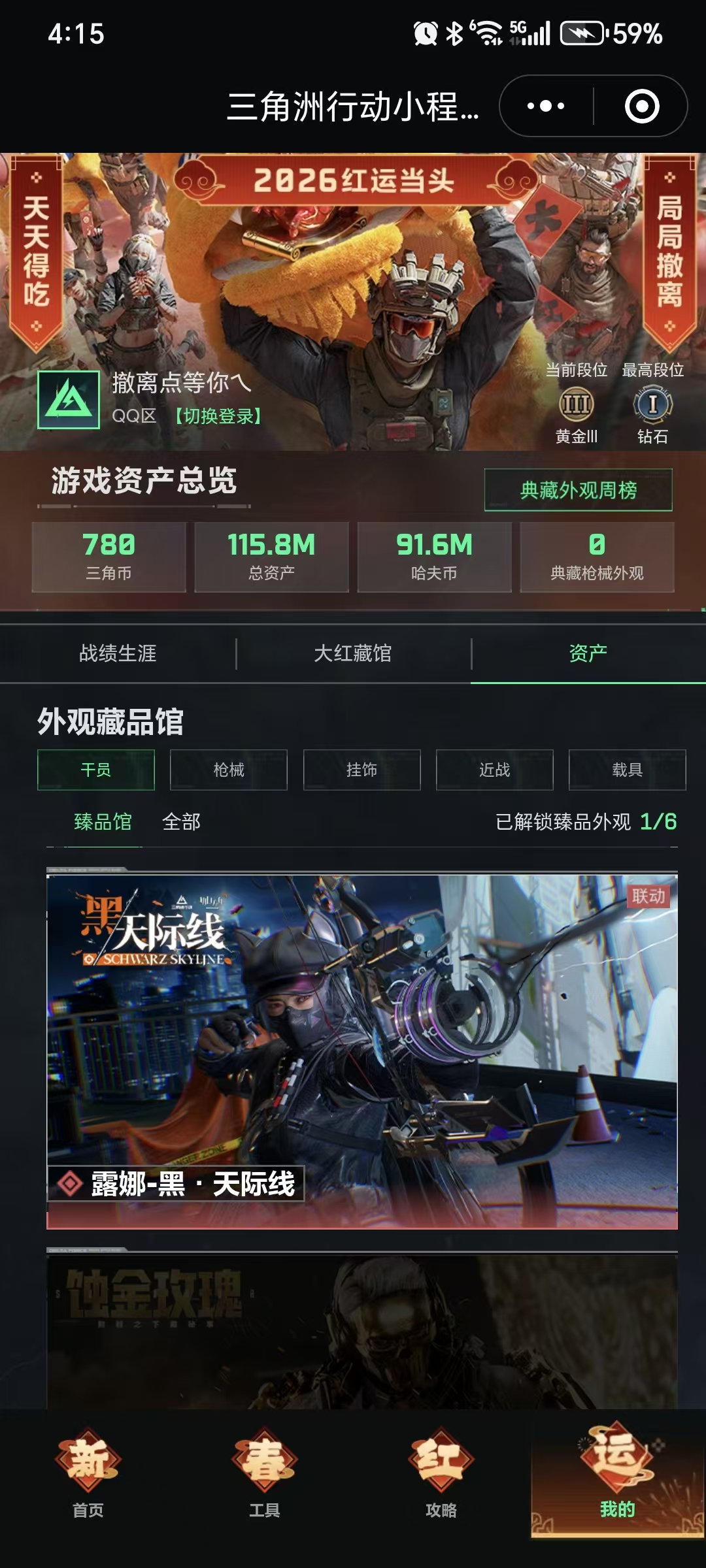The image size is (706, 1568).
Task: Tap 切换登录 to switch account
Action: (x=218, y=416)
